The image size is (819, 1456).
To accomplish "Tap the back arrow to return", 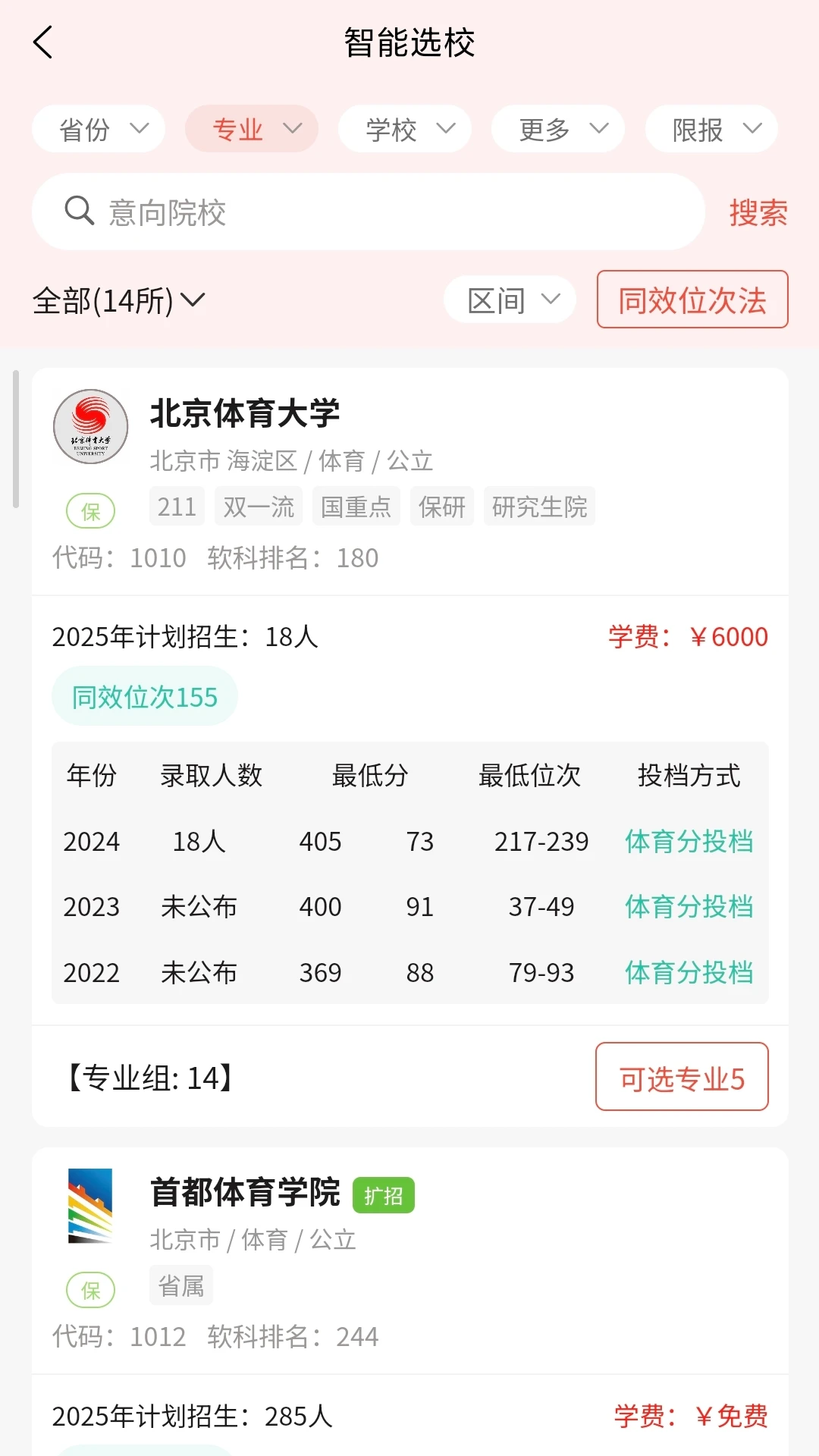I will point(43,43).
